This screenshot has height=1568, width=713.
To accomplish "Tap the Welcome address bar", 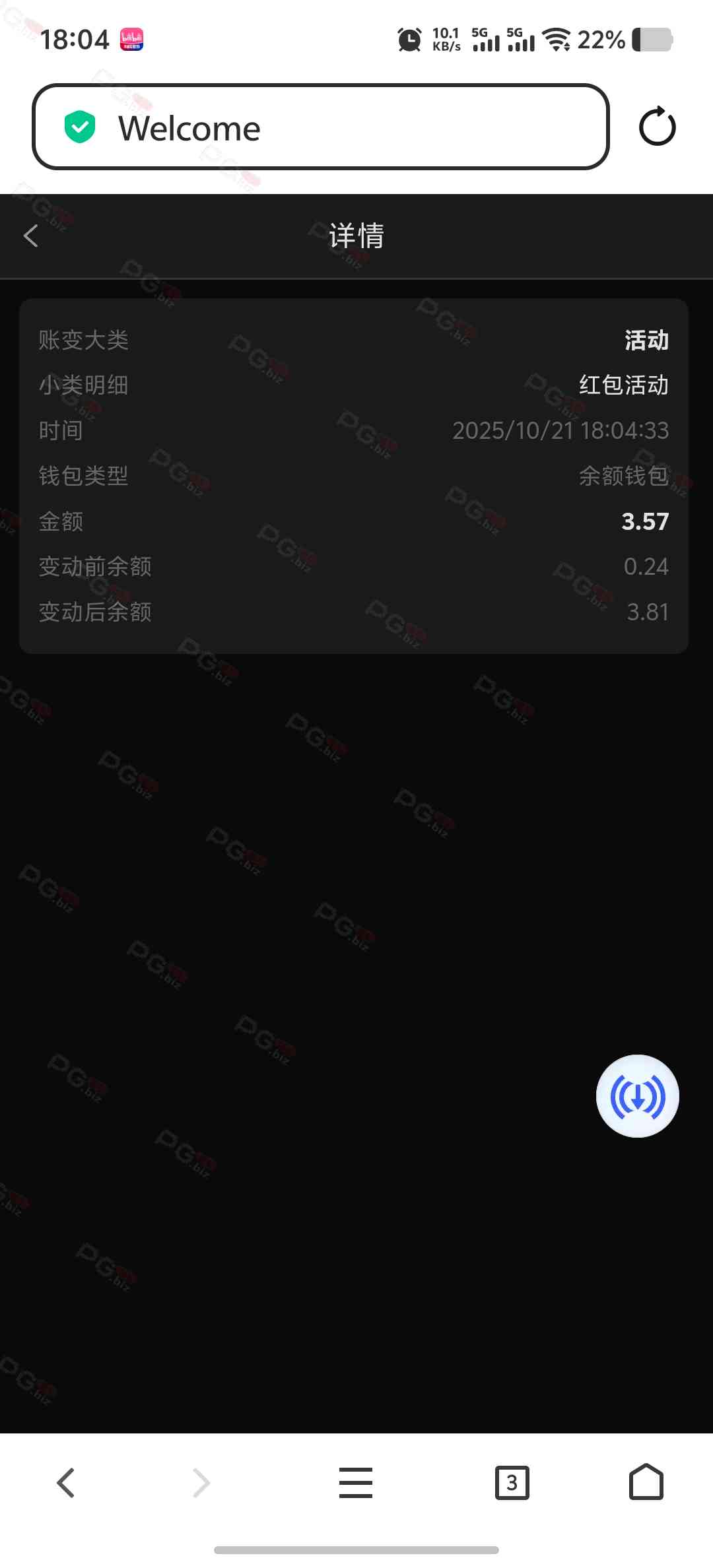I will 320,127.
